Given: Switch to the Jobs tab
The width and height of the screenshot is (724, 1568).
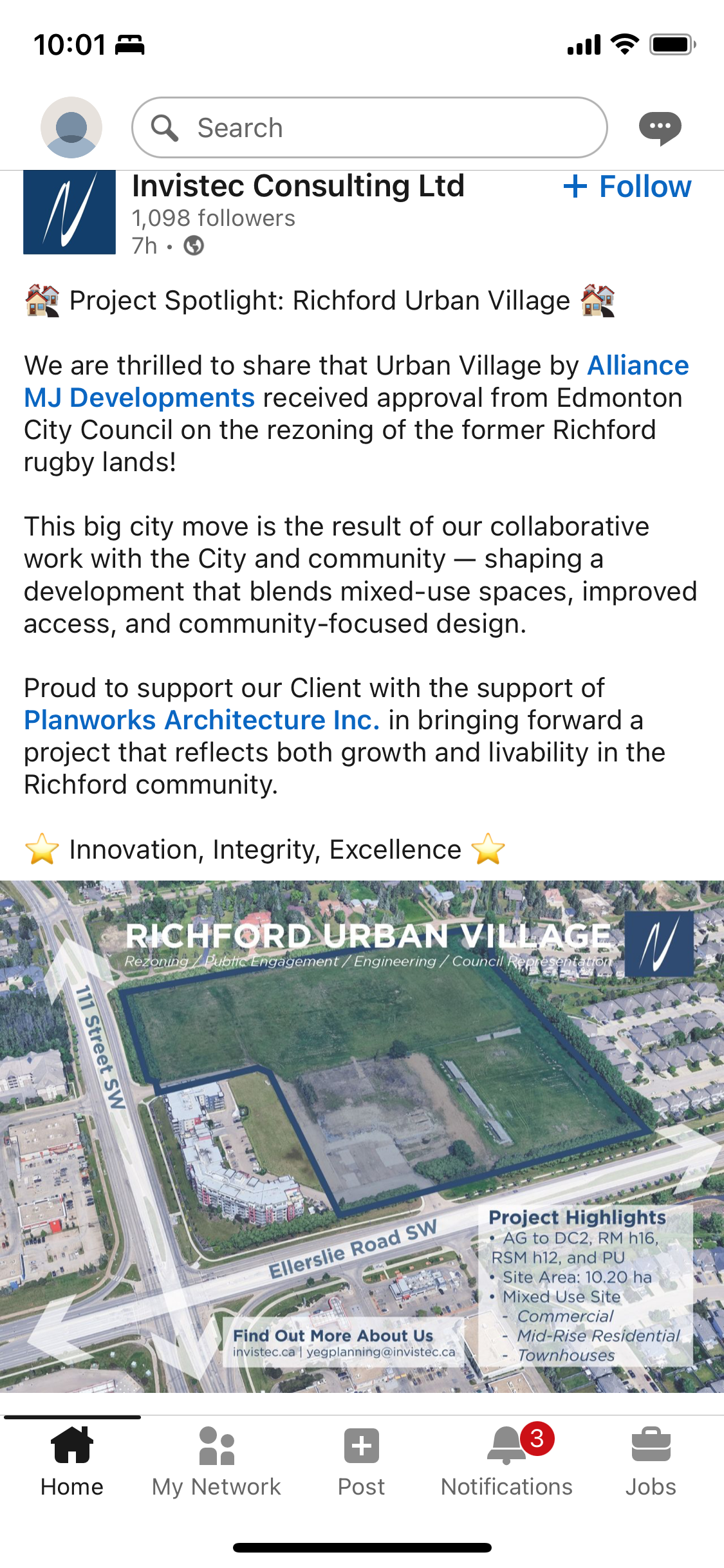Looking at the screenshot, I should click(651, 1462).
